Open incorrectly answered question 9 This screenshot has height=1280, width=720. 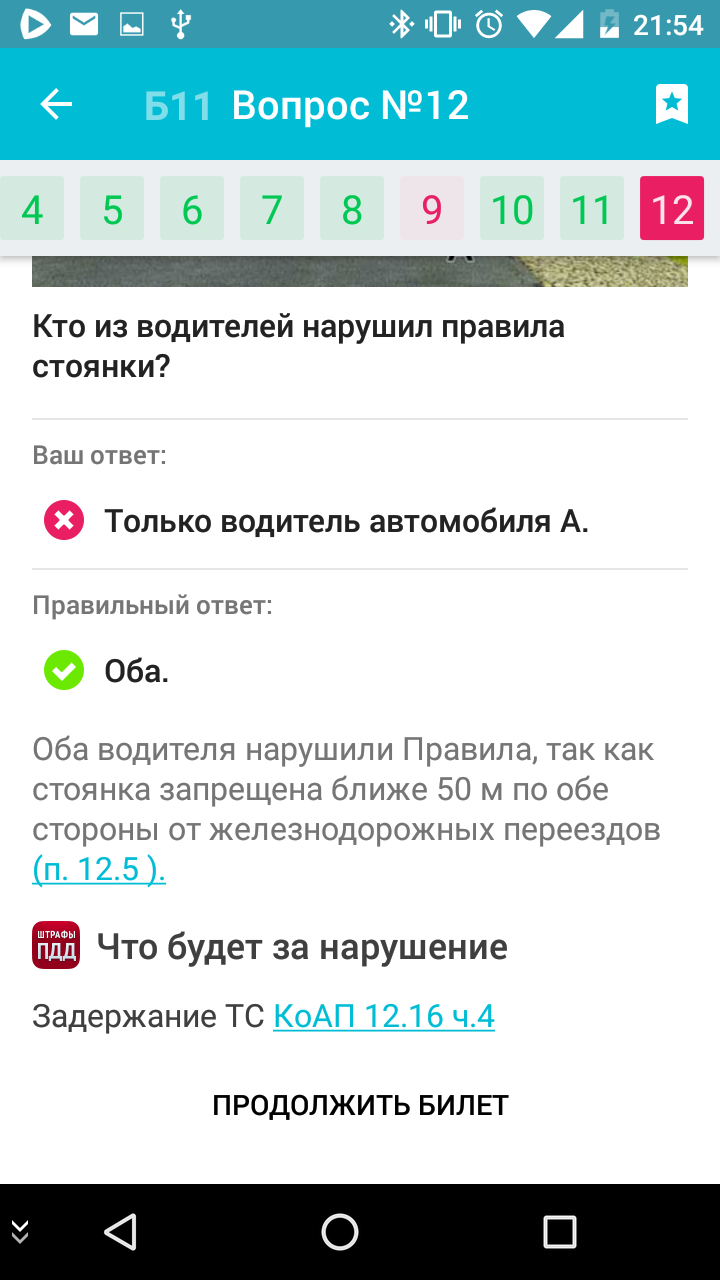click(x=432, y=208)
